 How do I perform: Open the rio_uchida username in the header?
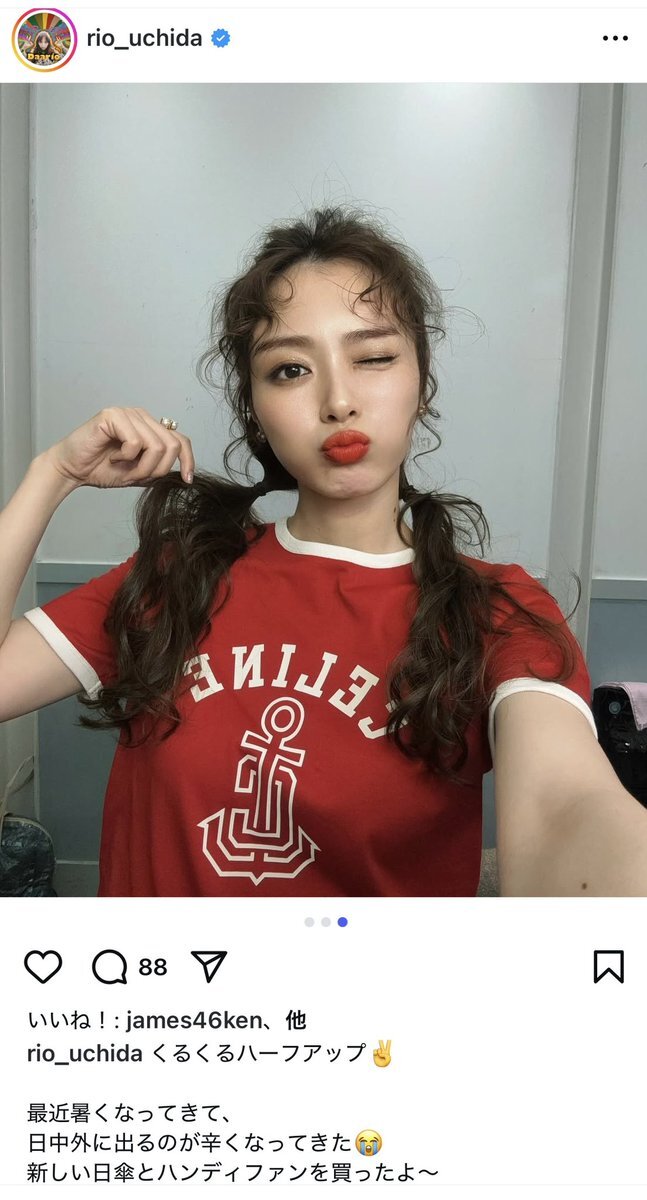(144, 39)
